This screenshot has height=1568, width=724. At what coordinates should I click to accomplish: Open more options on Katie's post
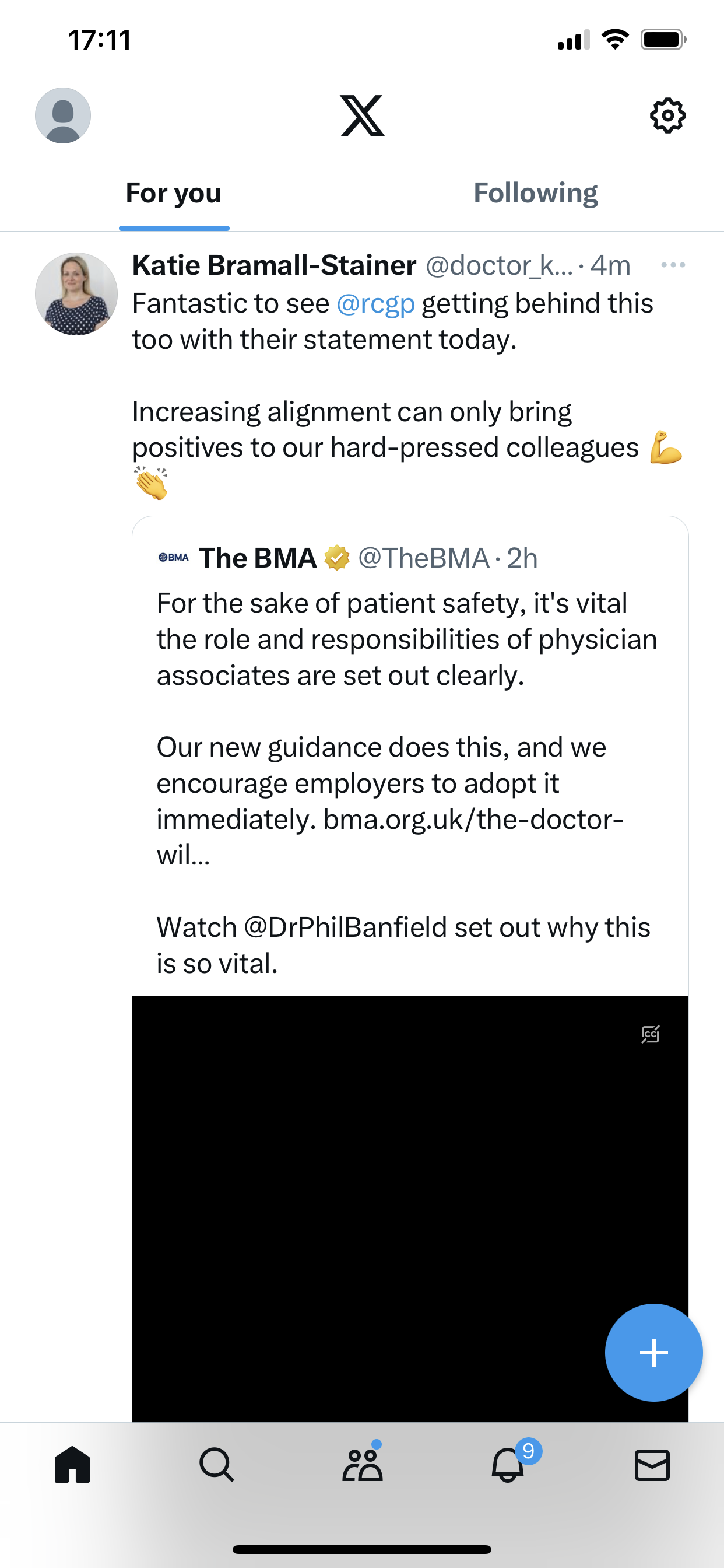[x=673, y=265]
